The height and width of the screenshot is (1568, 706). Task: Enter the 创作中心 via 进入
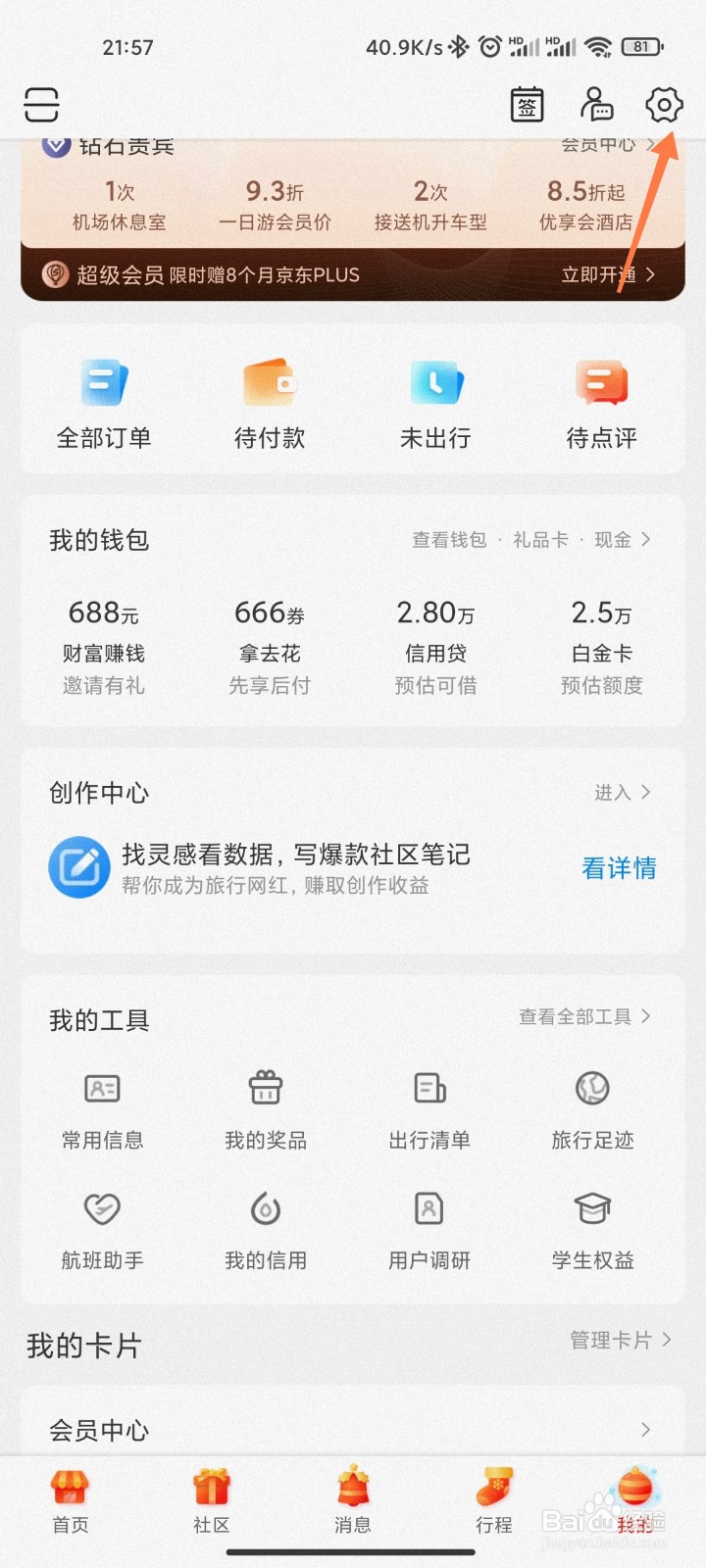tap(622, 793)
